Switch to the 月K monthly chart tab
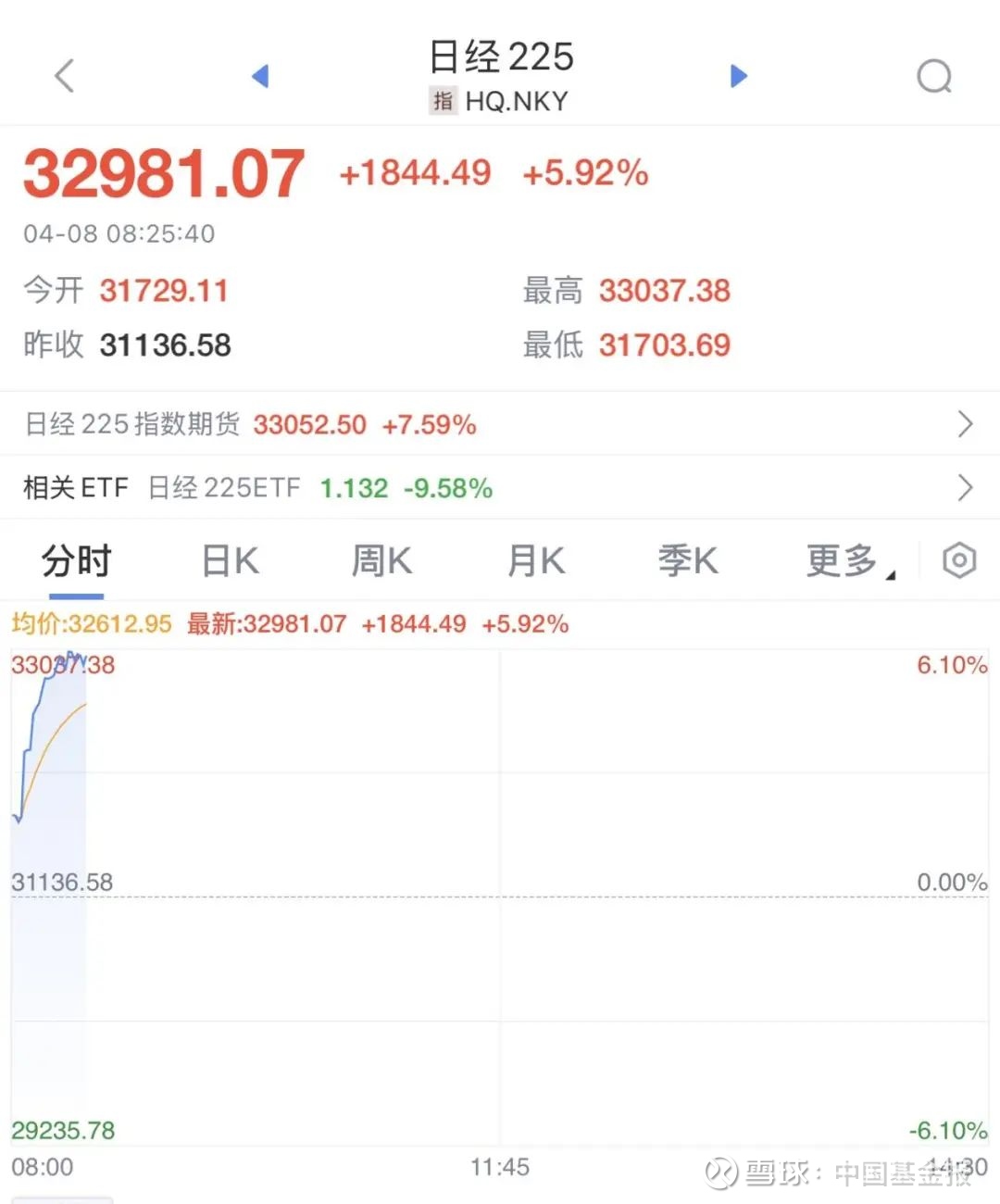Image resolution: width=1000 pixels, height=1204 pixels. (533, 560)
